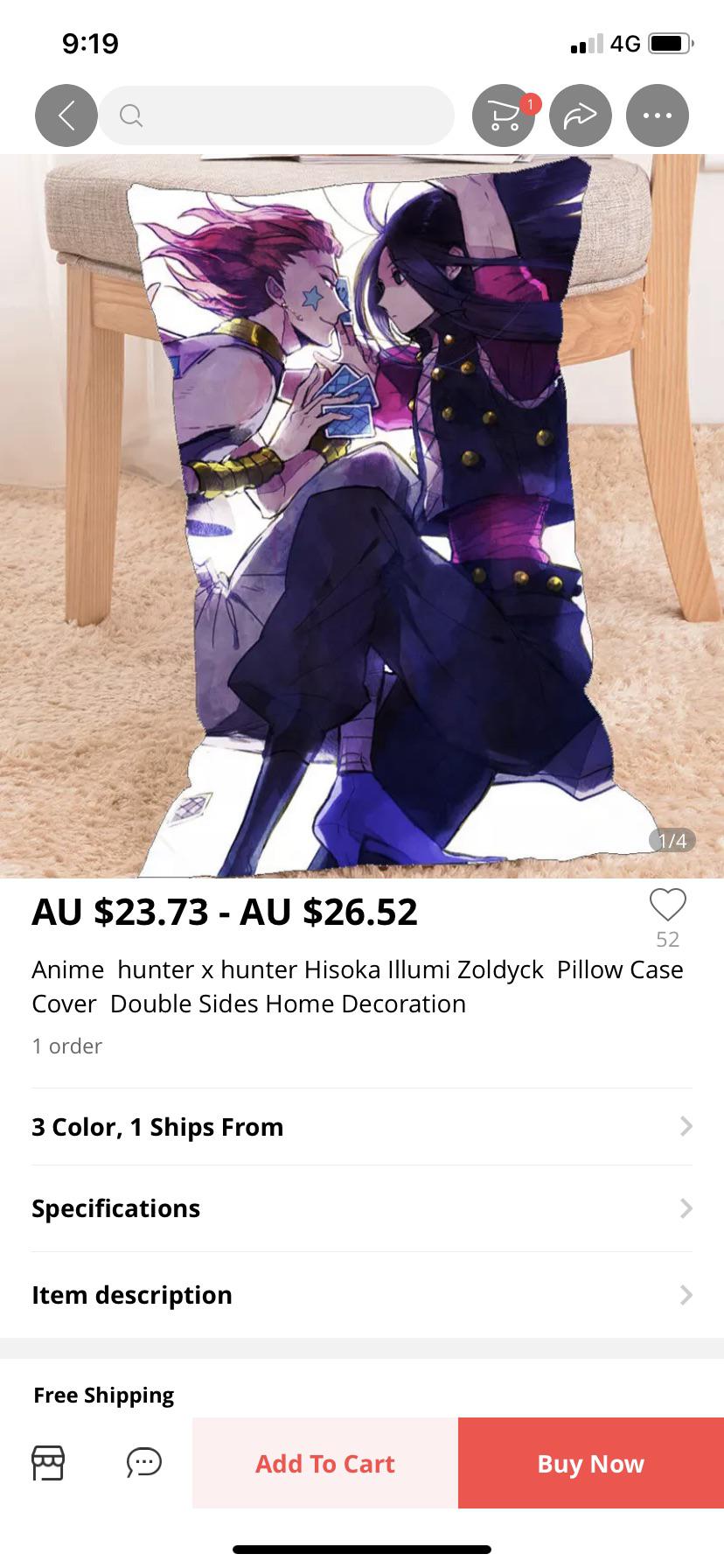Visit the seller's store

pos(48,1463)
